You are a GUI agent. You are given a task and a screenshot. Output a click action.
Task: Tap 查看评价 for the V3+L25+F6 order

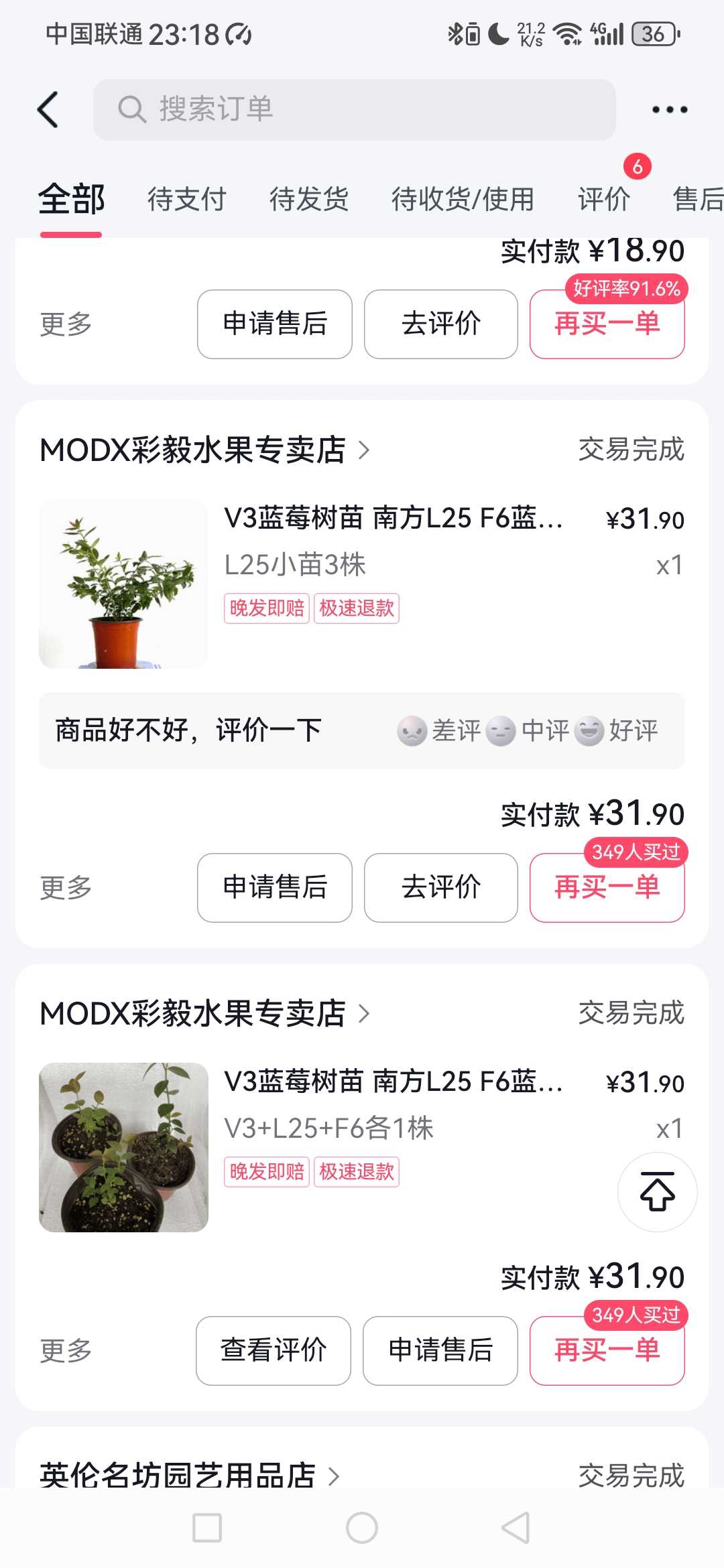(274, 1350)
